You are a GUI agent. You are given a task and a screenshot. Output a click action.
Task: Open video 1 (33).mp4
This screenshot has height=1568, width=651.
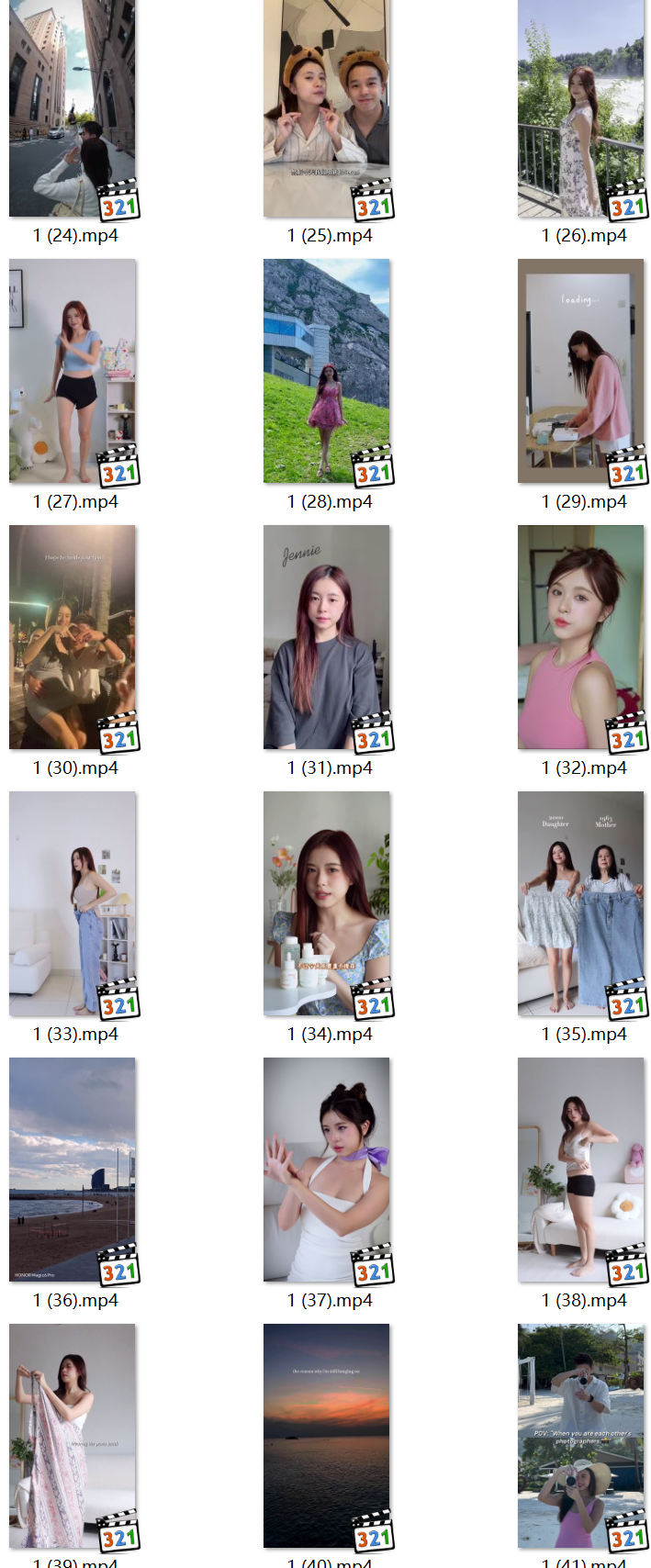click(73, 903)
